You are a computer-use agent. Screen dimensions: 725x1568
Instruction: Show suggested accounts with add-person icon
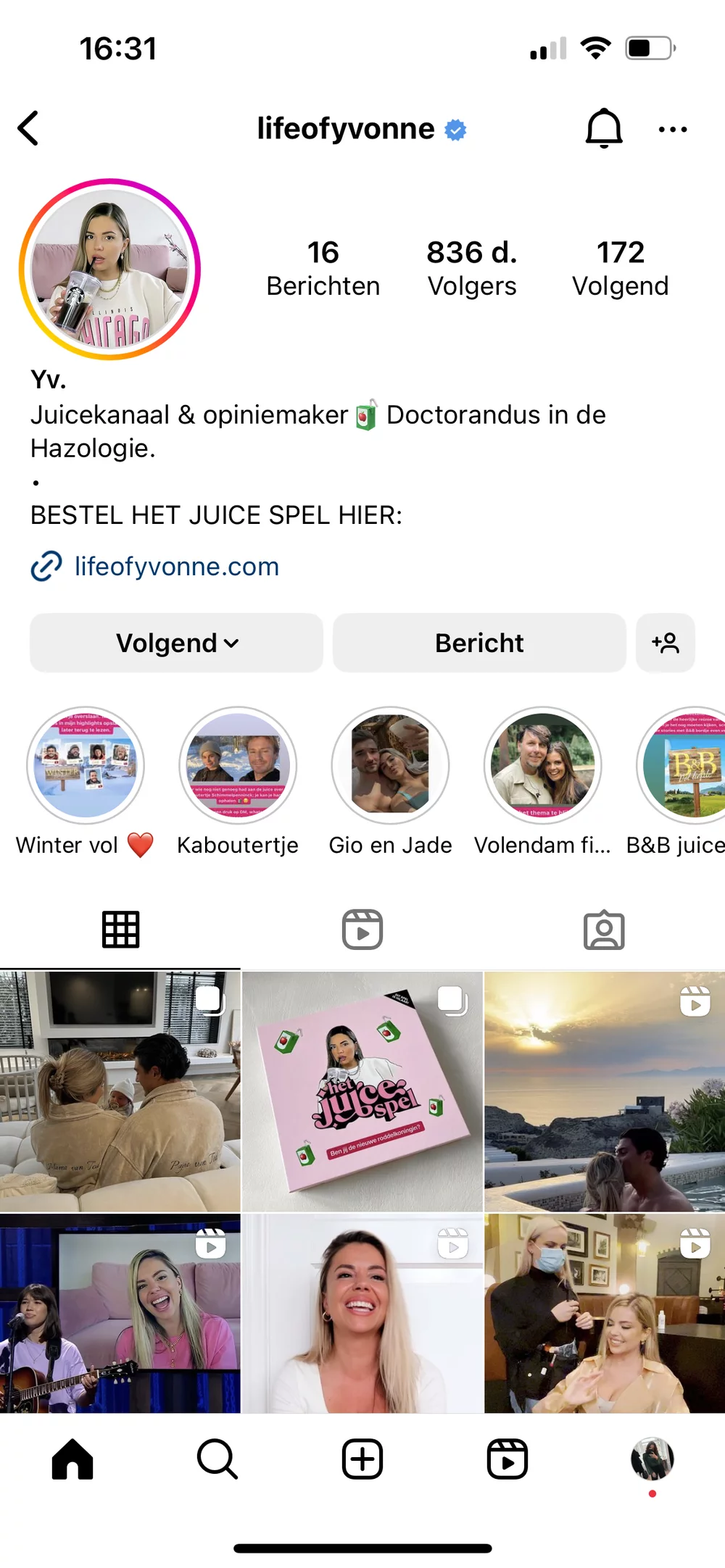coord(665,643)
